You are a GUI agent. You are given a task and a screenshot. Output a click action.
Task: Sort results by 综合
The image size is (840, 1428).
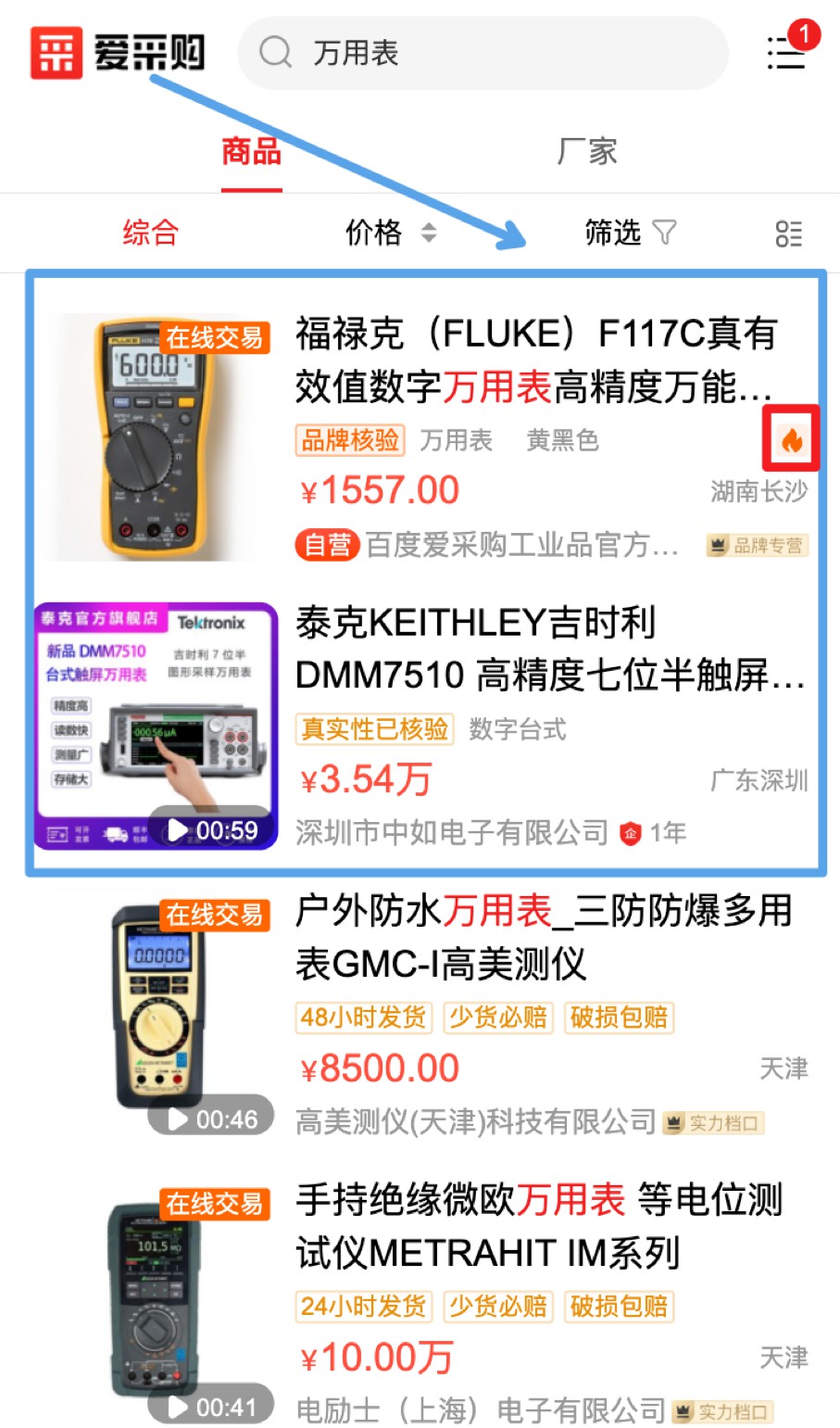pyautogui.click(x=150, y=233)
